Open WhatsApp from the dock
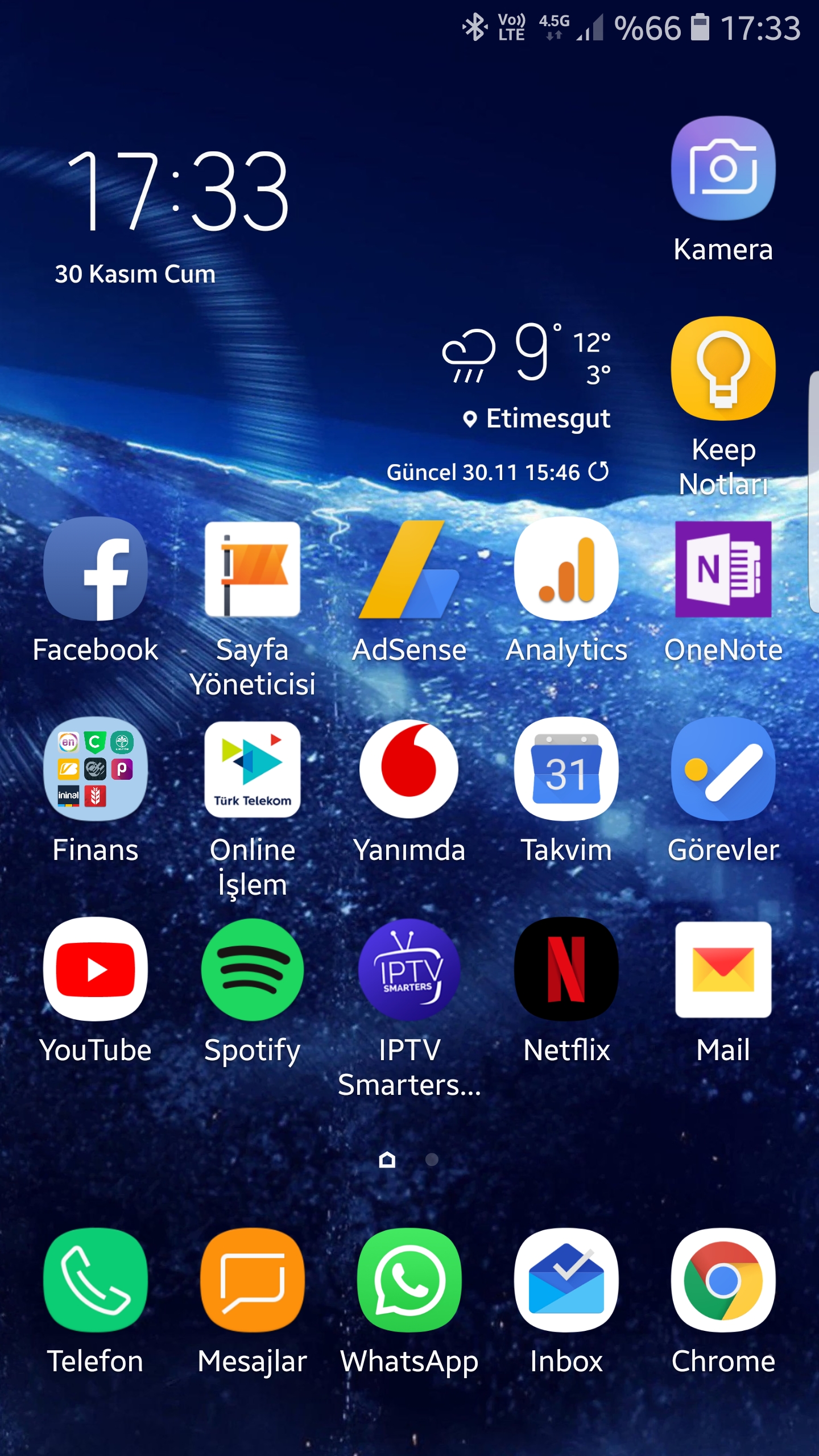Image resolution: width=819 pixels, height=1456 pixels. pos(409,1280)
